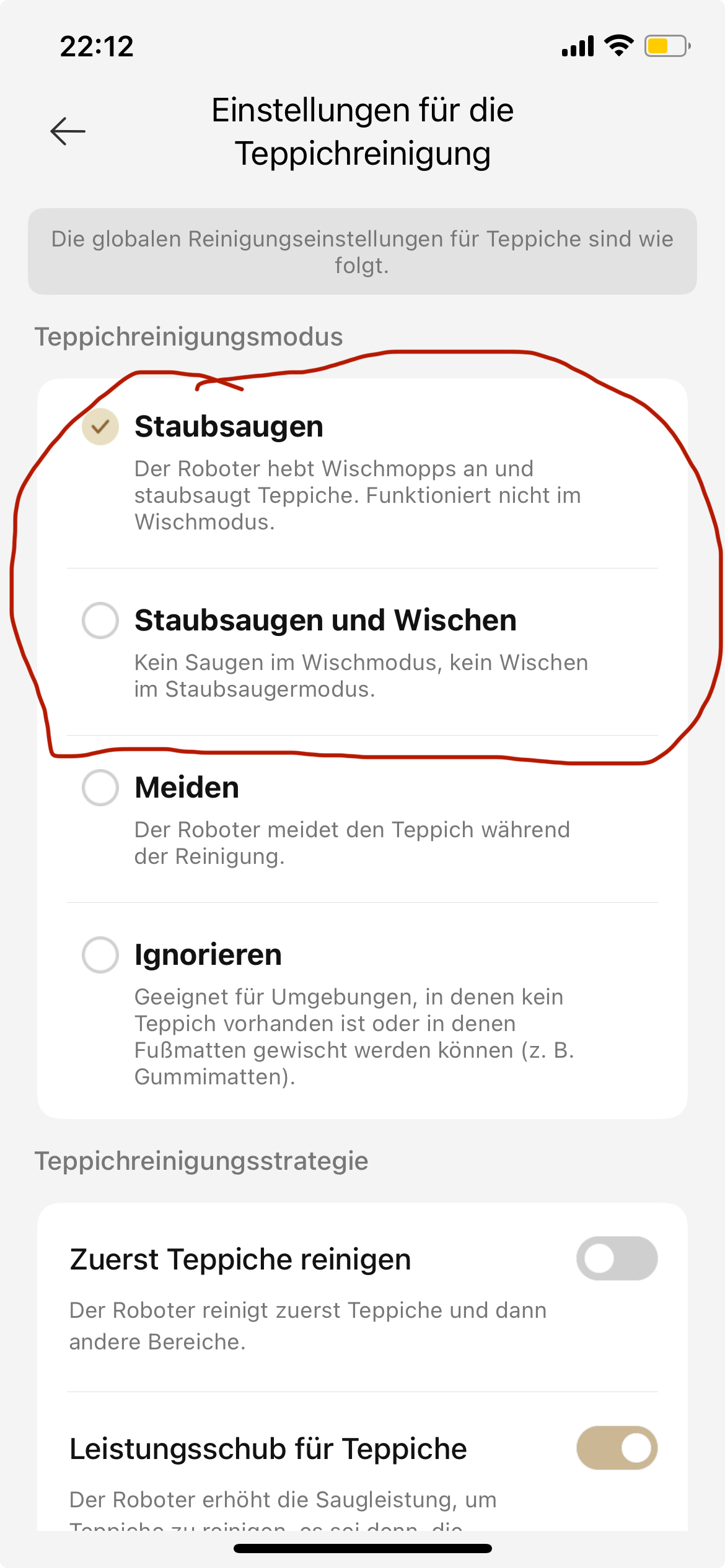Choose Staubsaugen und Wischen mode

tap(100, 620)
